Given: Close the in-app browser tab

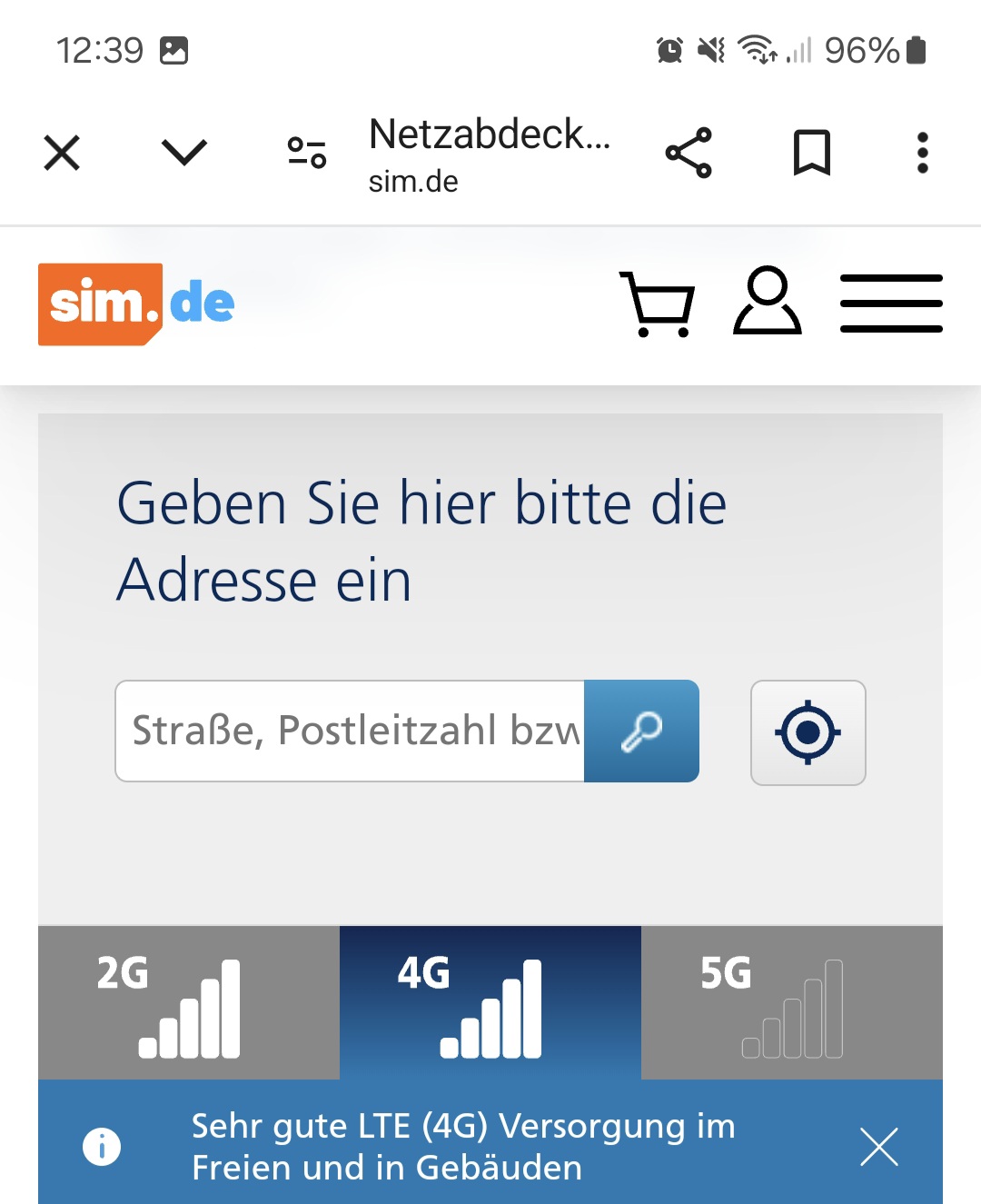Looking at the screenshot, I should [x=62, y=153].
